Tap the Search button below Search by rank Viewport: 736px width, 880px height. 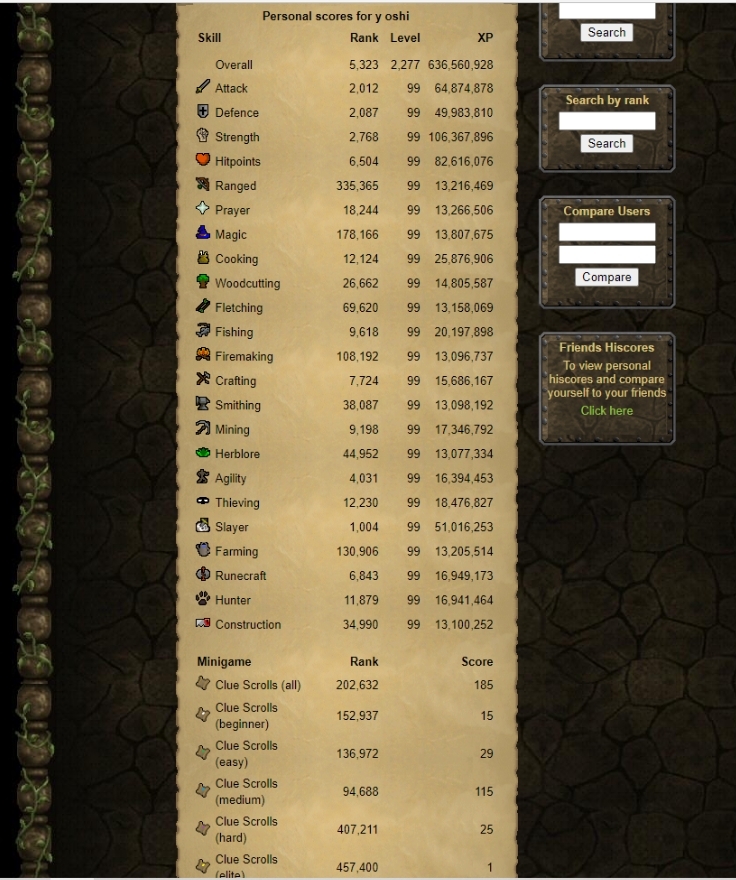click(x=606, y=143)
